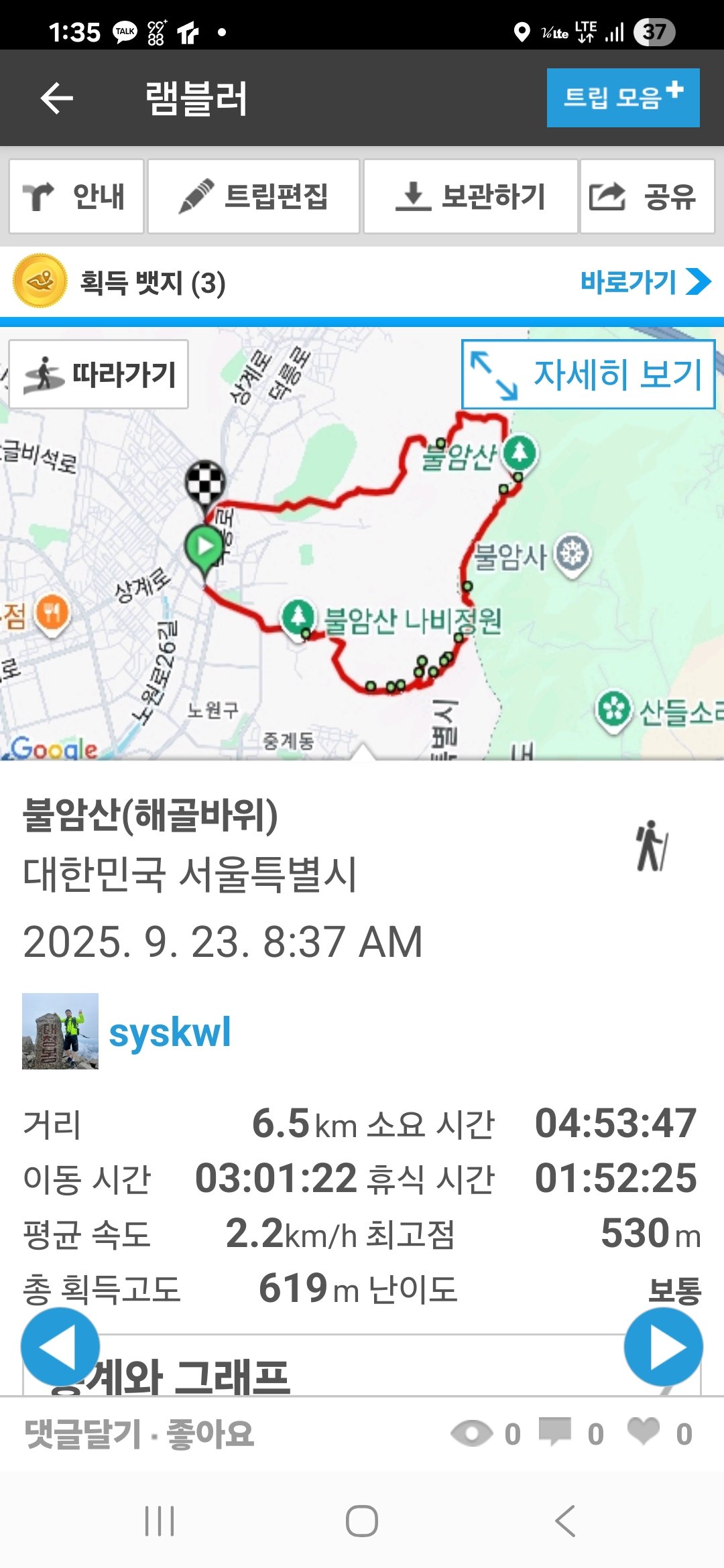Start 따라가기 to follow this route

[99, 374]
